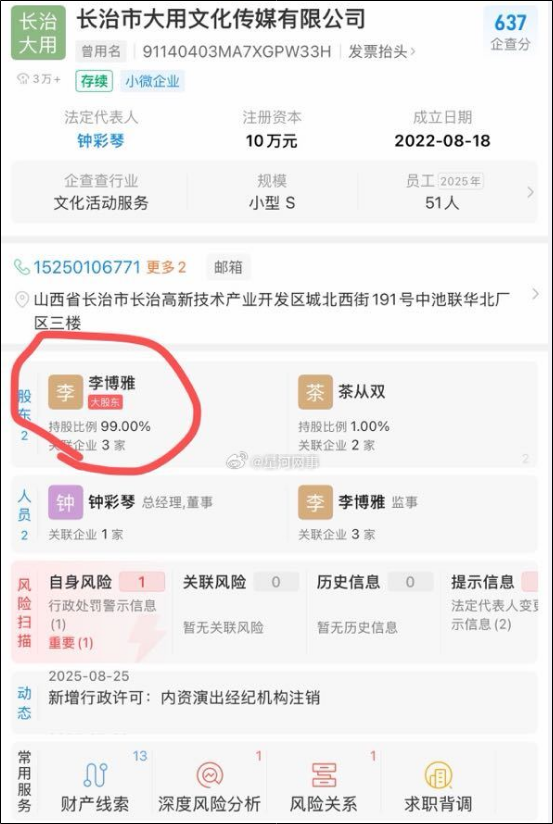View the 自身风险 risk details
553x824 pixels.
pos(106,612)
